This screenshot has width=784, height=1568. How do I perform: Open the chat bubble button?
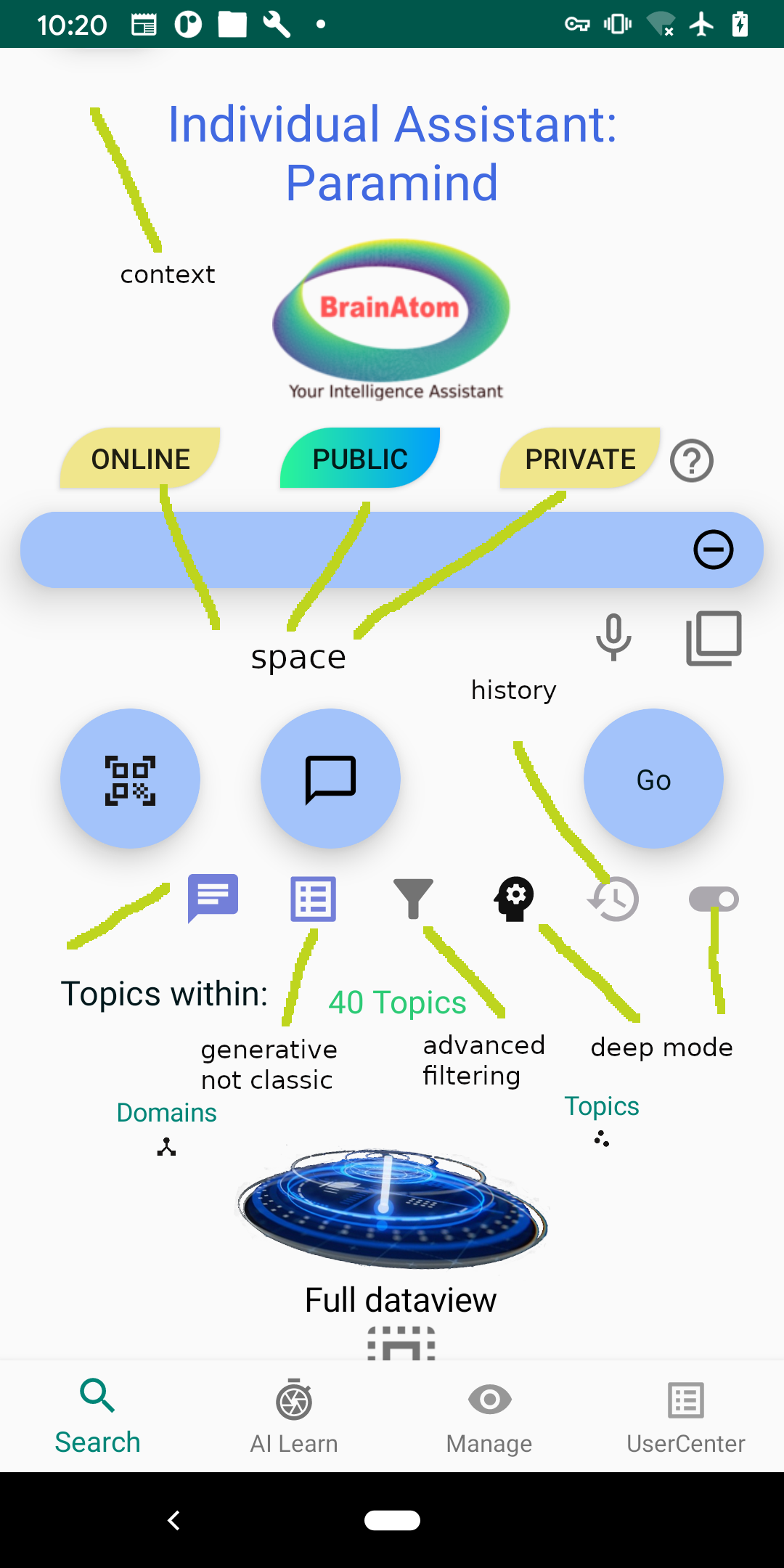coord(330,779)
